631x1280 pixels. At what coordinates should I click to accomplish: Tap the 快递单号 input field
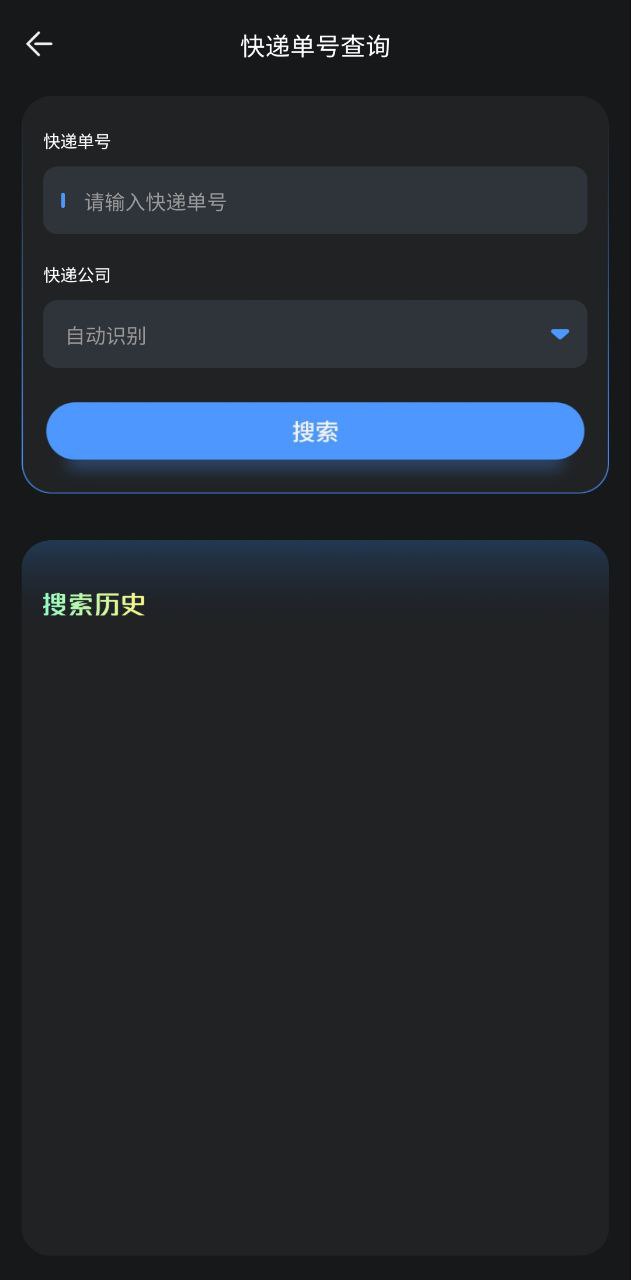tap(315, 201)
